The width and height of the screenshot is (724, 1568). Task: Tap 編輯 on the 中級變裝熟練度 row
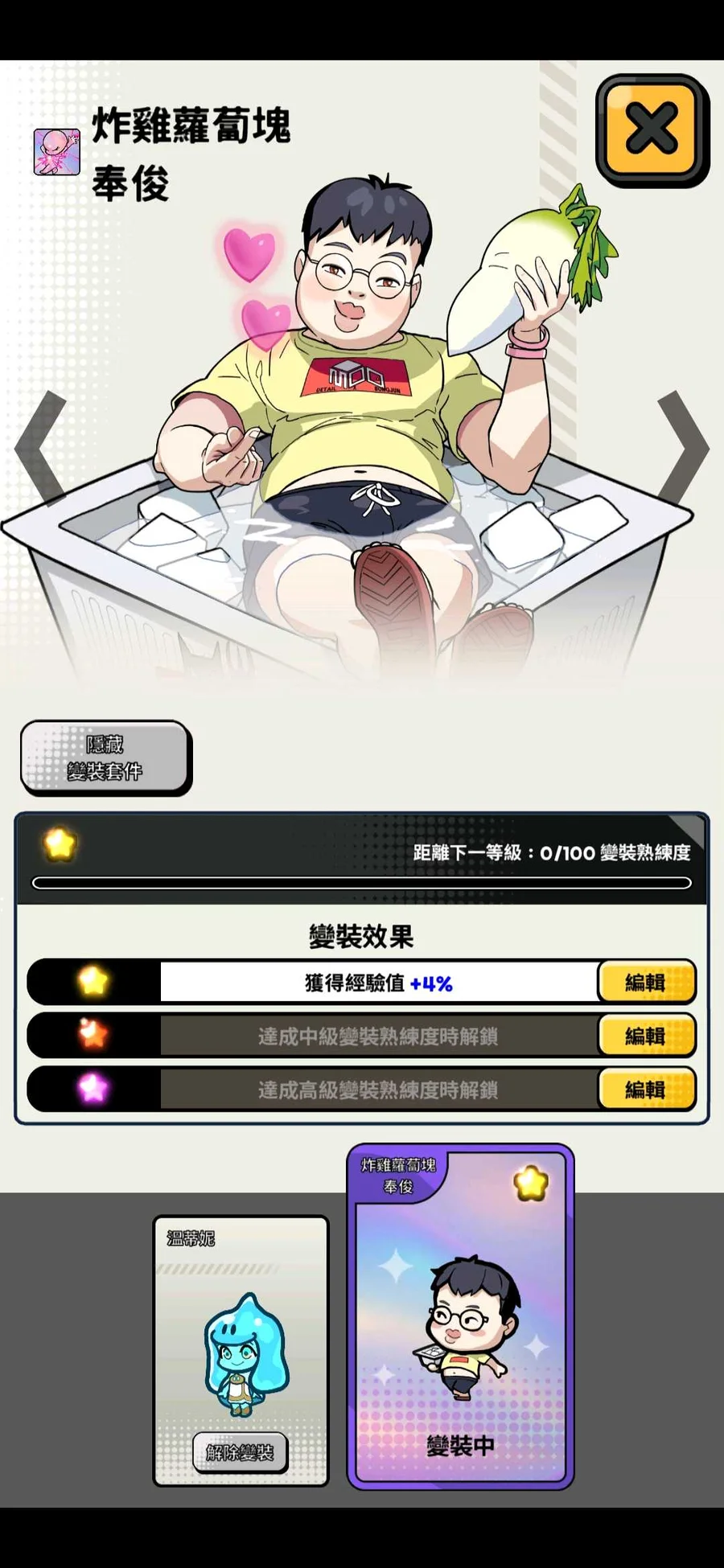point(646,1036)
